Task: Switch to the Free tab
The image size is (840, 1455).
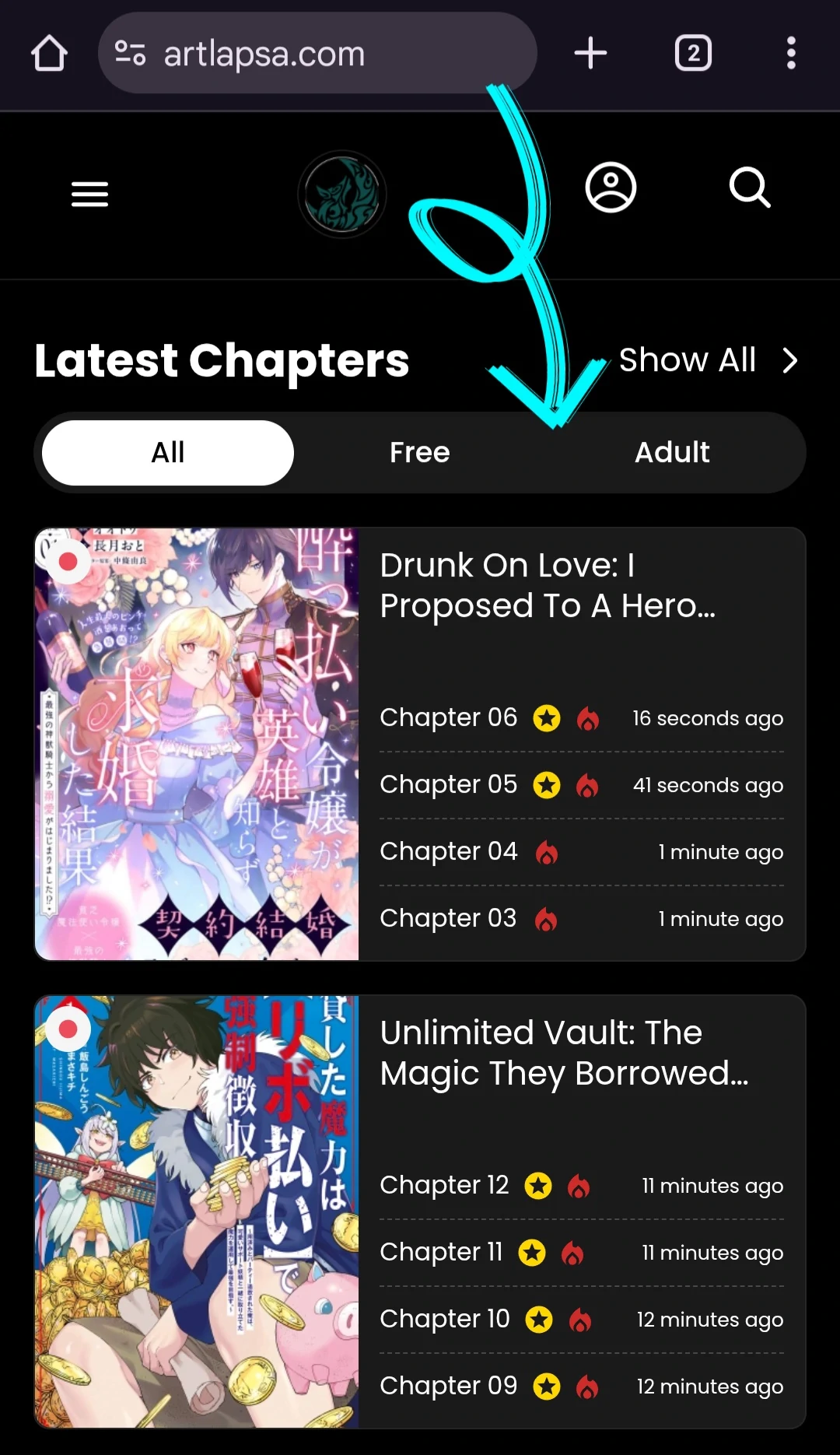Action: [x=419, y=453]
